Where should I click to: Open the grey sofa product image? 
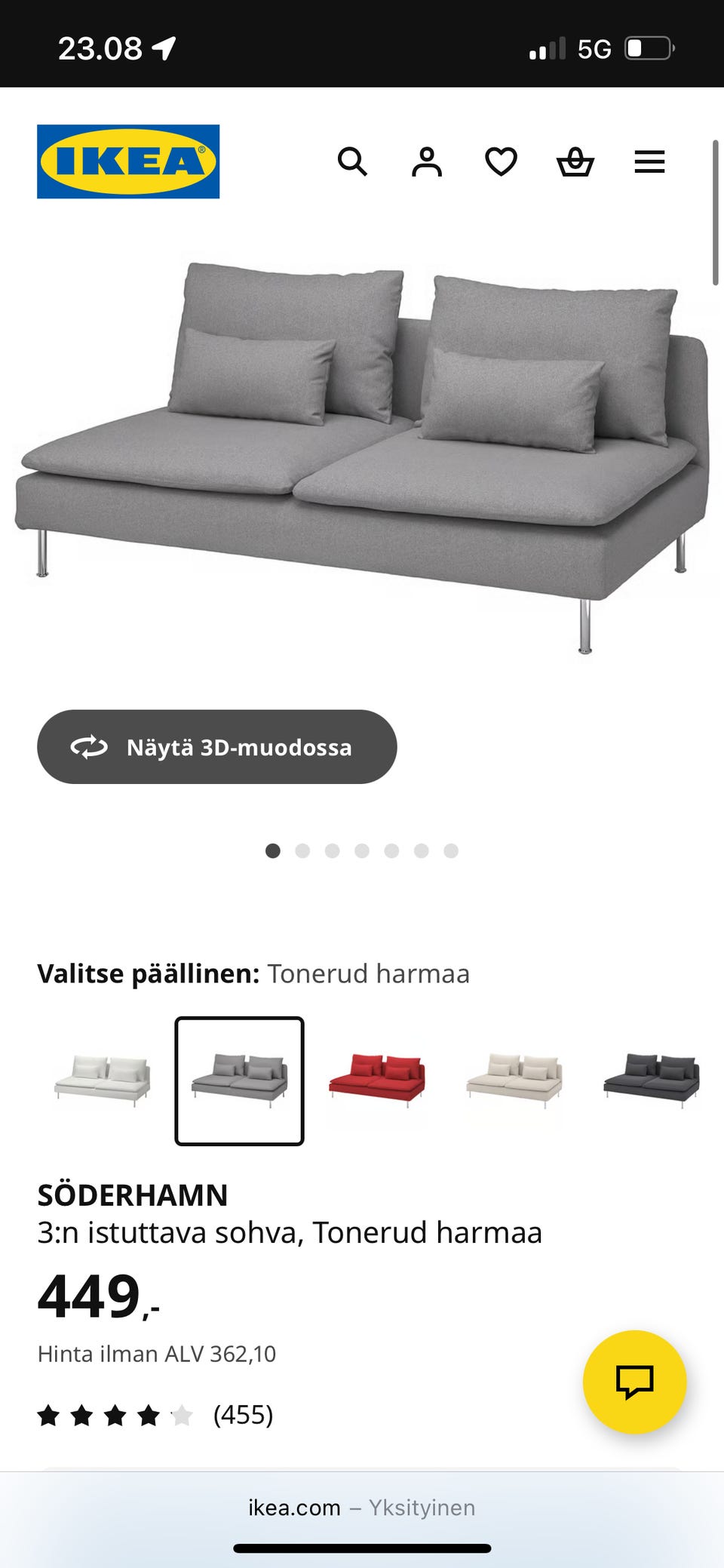click(362, 457)
